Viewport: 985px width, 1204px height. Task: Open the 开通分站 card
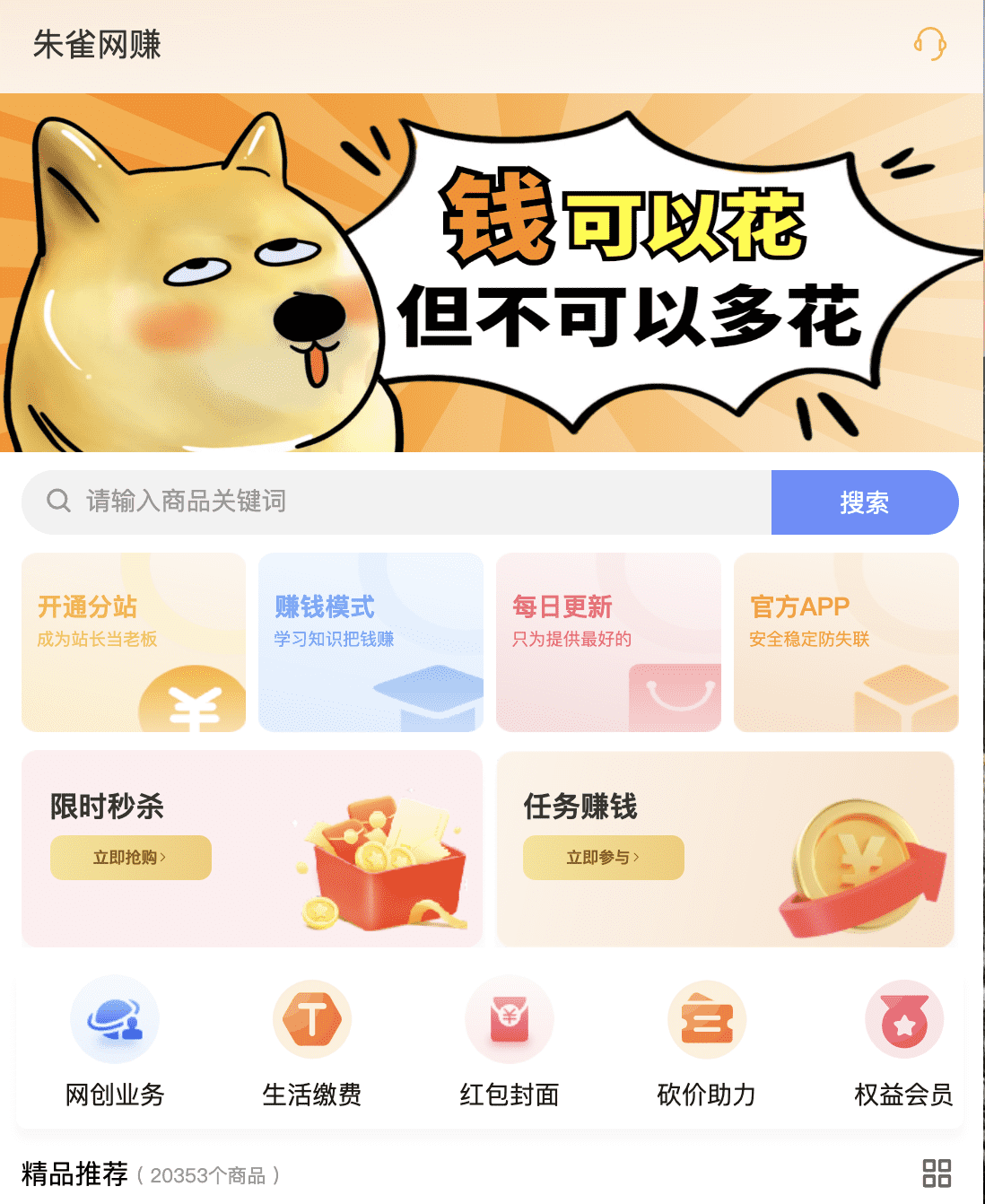134,642
